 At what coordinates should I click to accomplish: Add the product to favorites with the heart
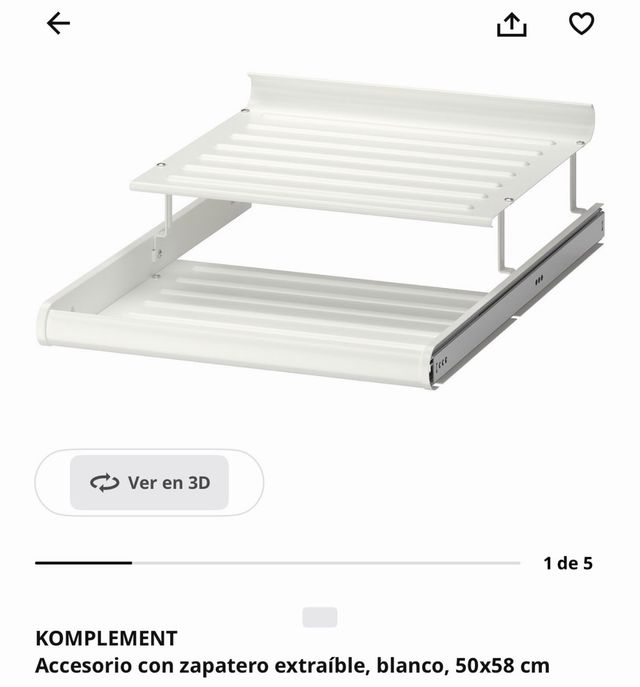(582, 24)
